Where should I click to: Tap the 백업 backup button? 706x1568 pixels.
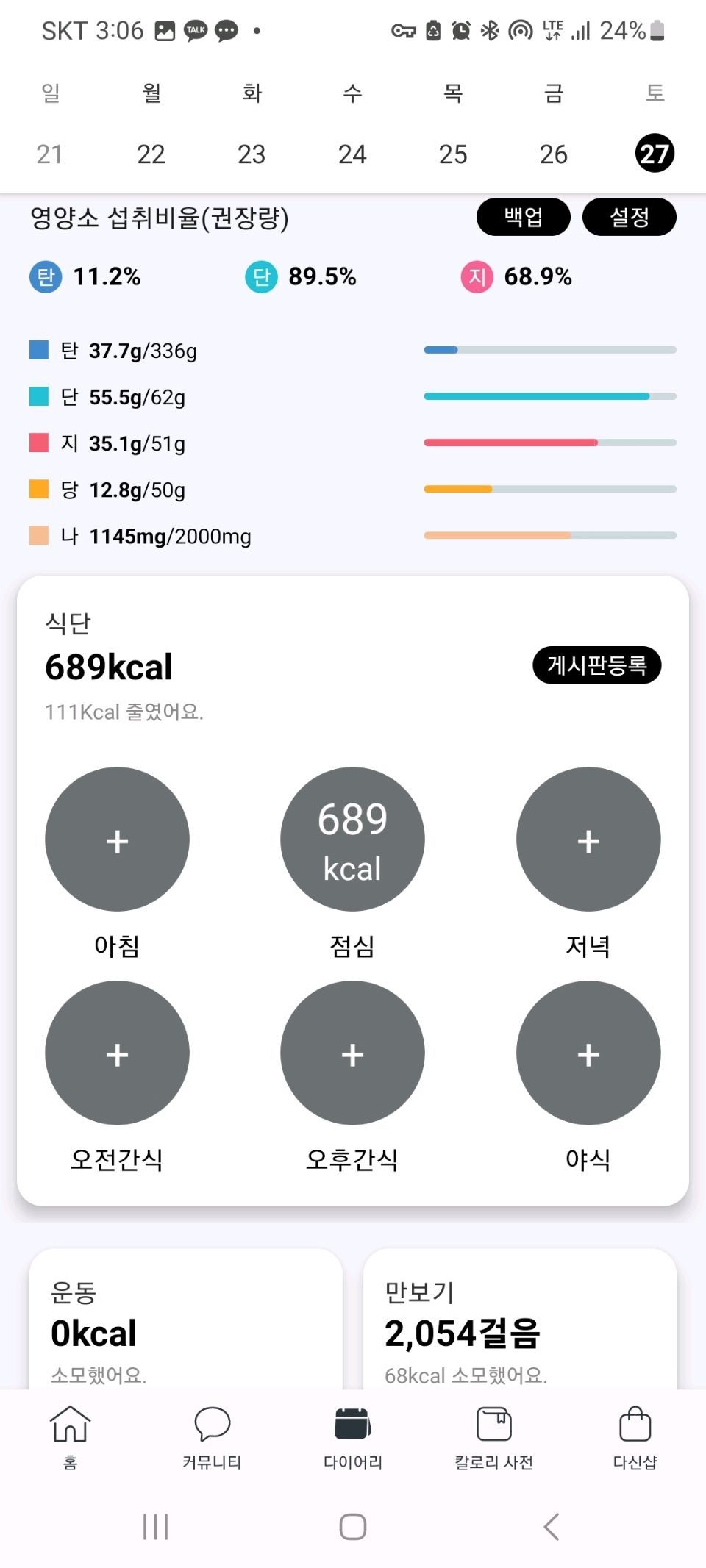pyautogui.click(x=523, y=217)
